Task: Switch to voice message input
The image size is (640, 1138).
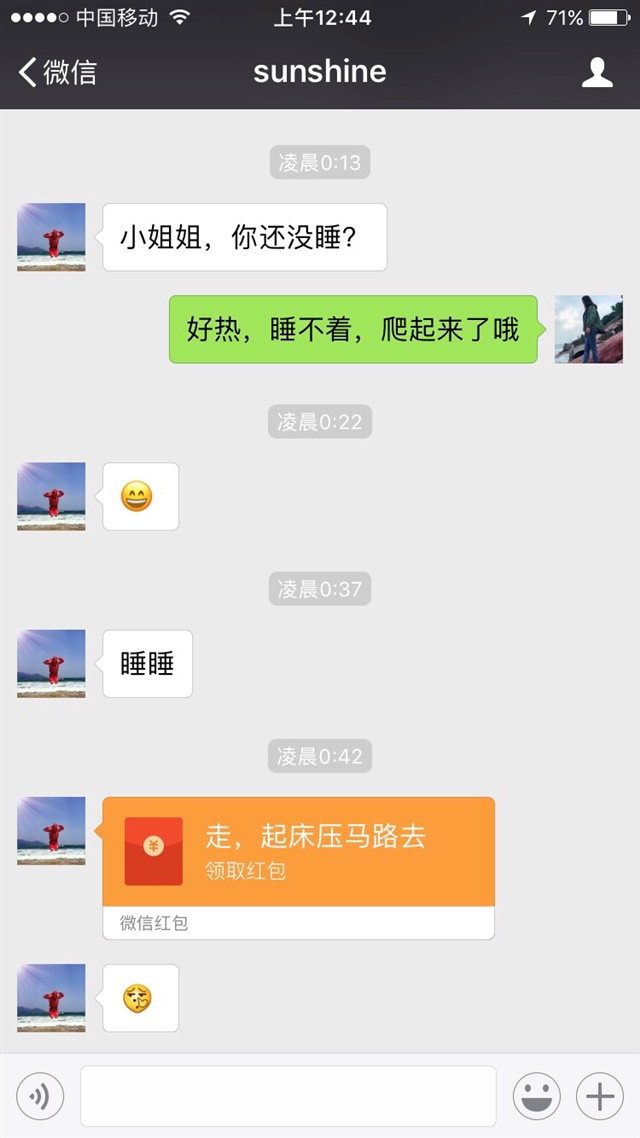Action: pos(40,1097)
